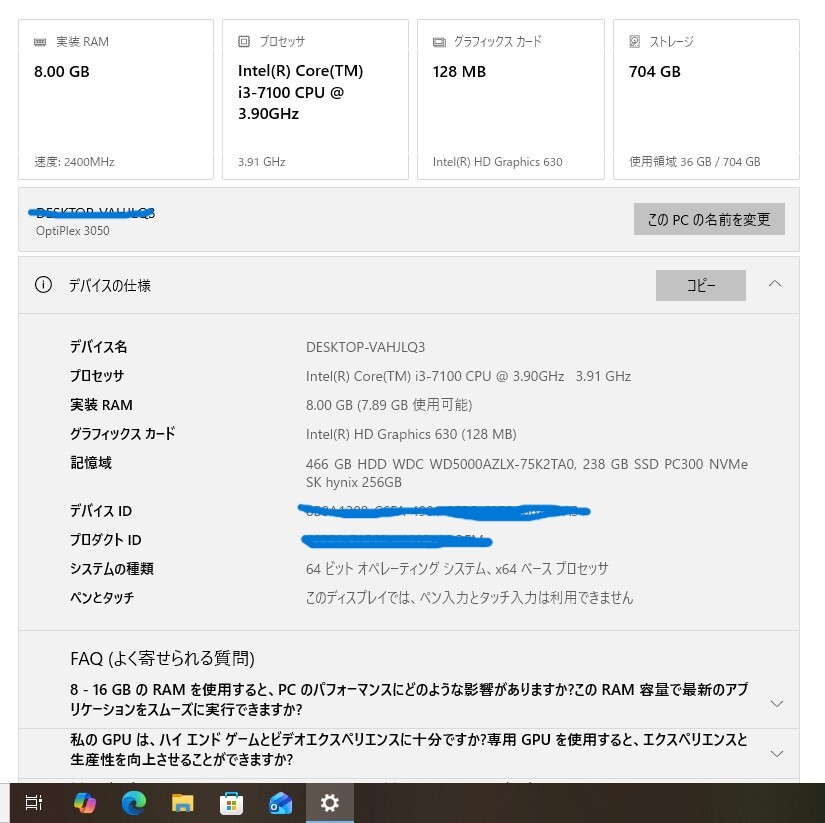Open Outlook from the taskbar
Screen dimensions: 825x823
tap(280, 802)
